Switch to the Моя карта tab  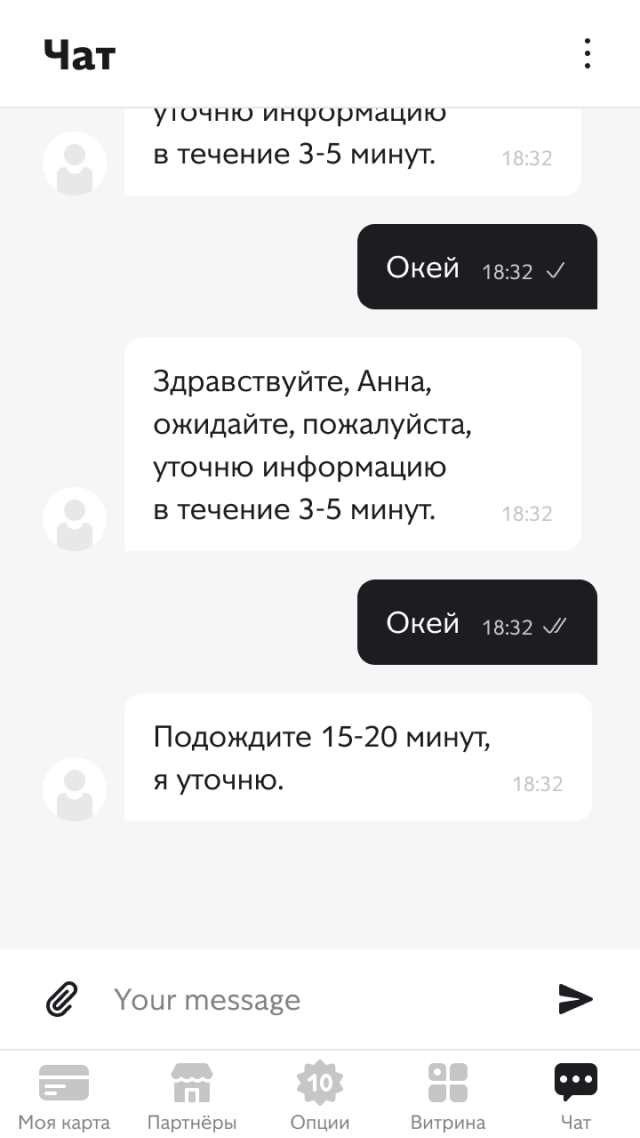64,1095
